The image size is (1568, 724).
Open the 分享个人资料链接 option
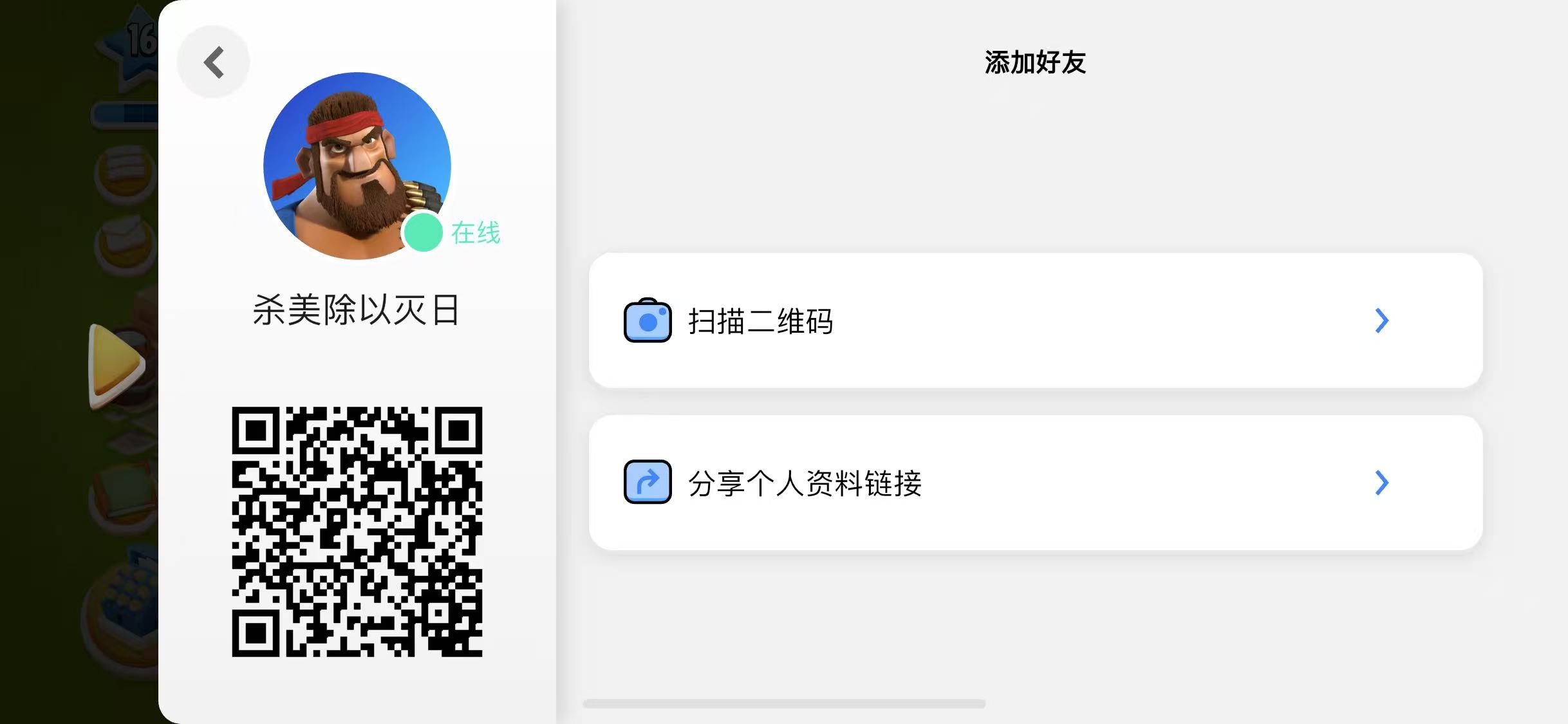[x=1035, y=483]
